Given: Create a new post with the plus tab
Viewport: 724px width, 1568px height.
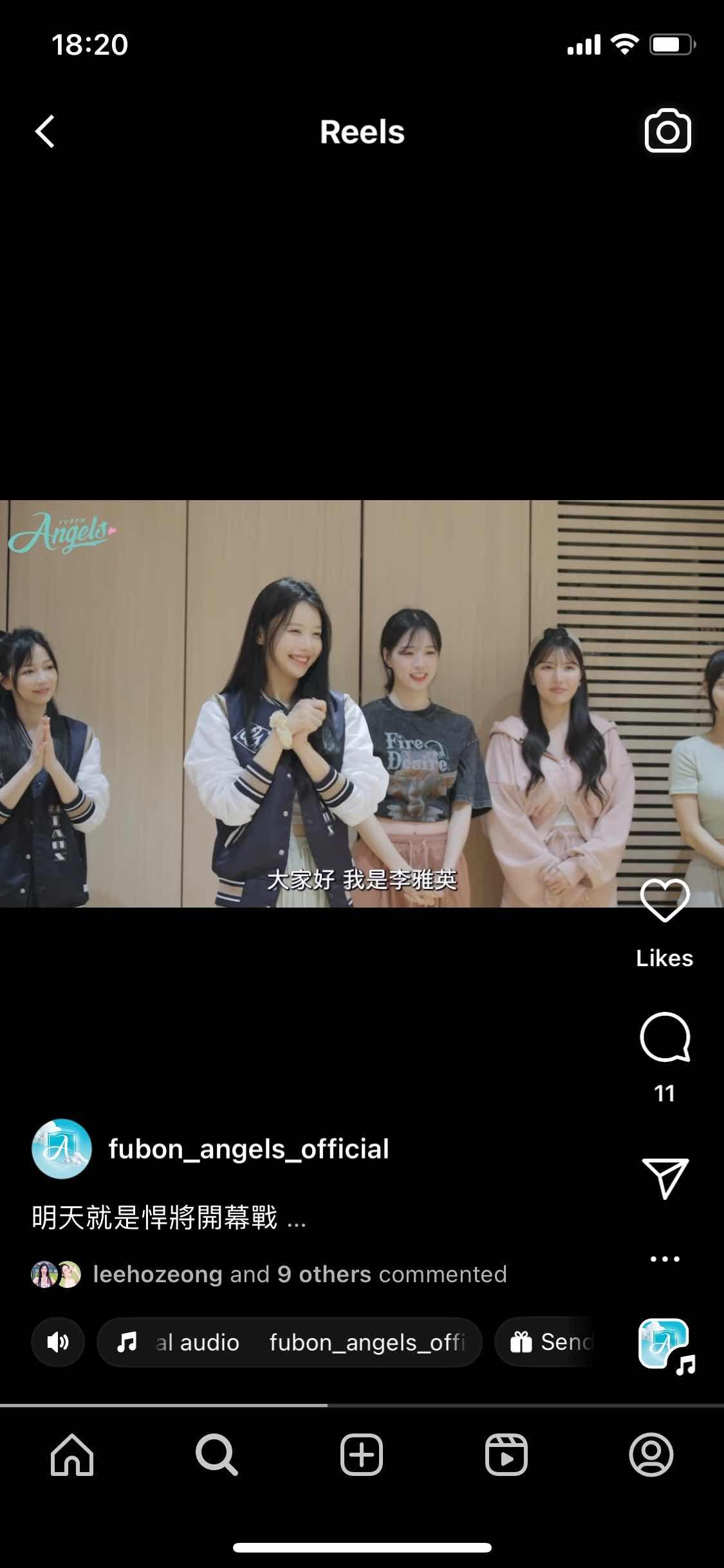Looking at the screenshot, I should (x=362, y=1455).
